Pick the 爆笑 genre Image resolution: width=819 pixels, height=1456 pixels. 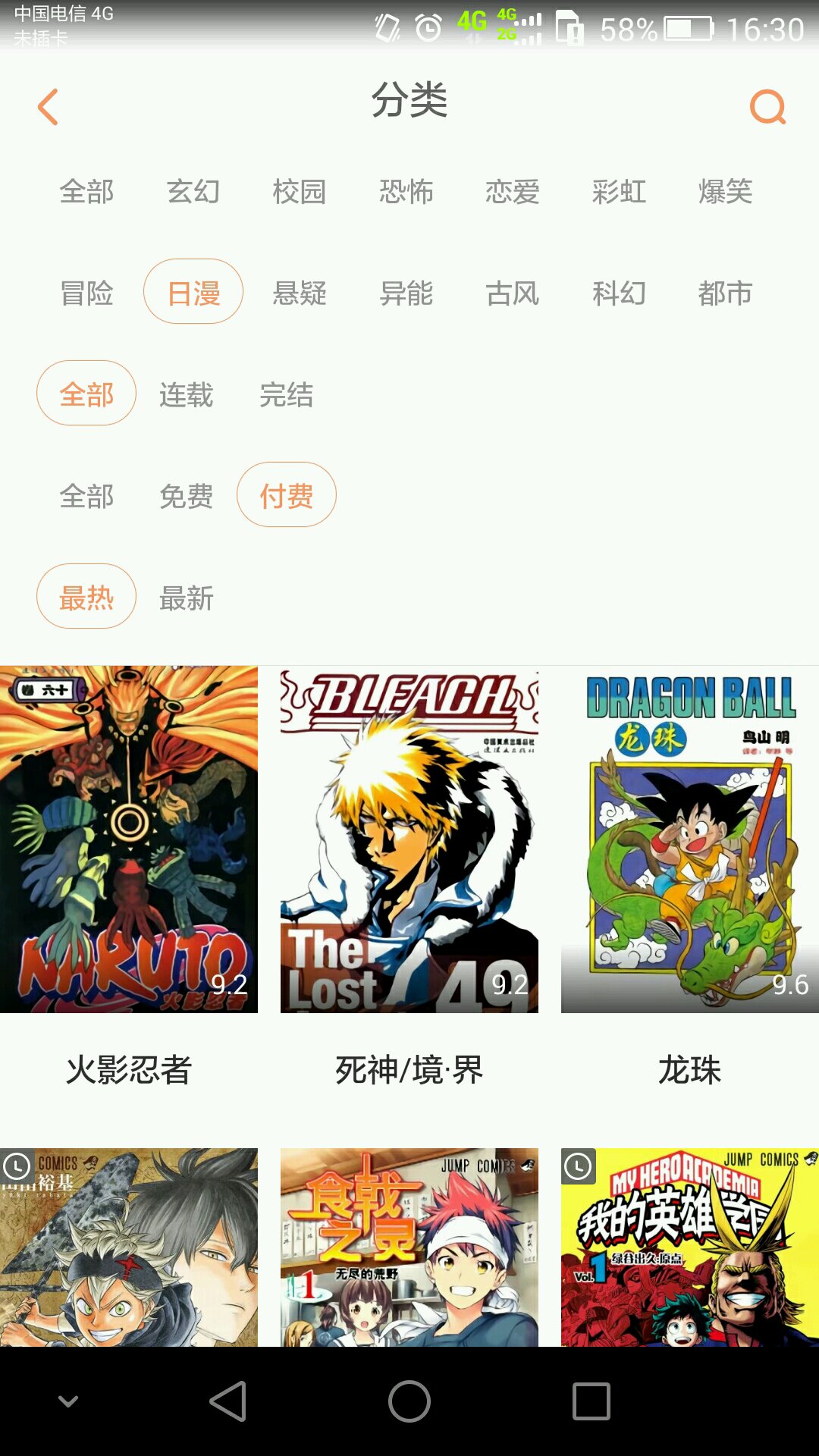[x=726, y=192]
